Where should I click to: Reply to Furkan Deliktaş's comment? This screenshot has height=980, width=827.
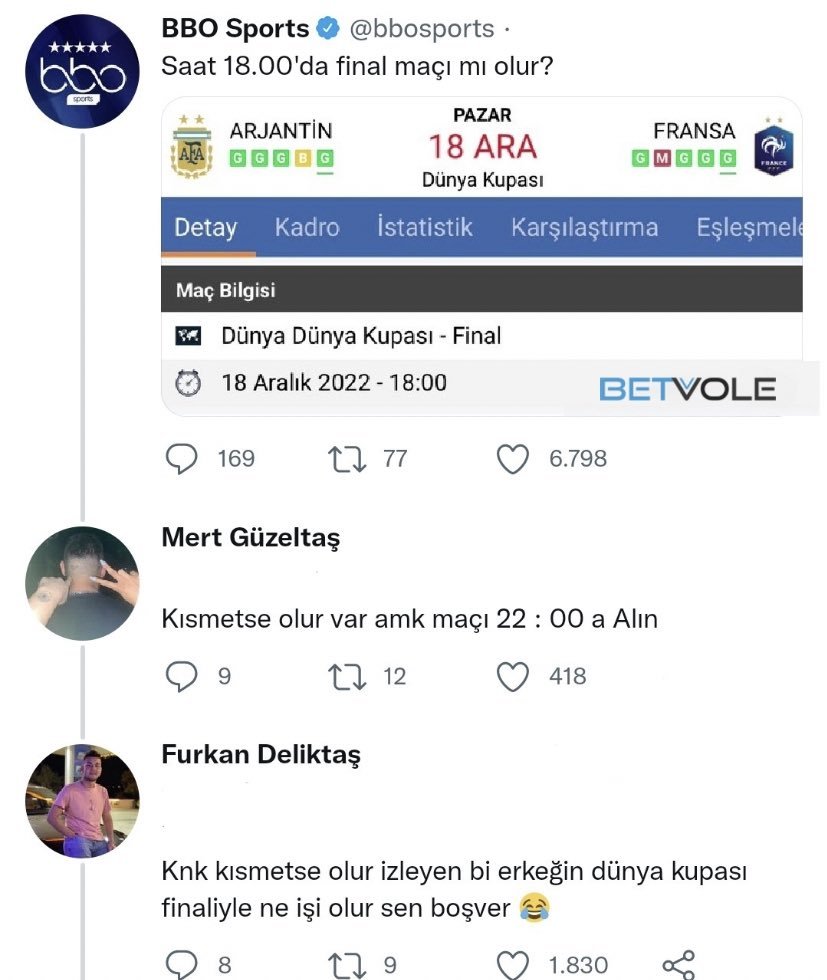tap(181, 964)
